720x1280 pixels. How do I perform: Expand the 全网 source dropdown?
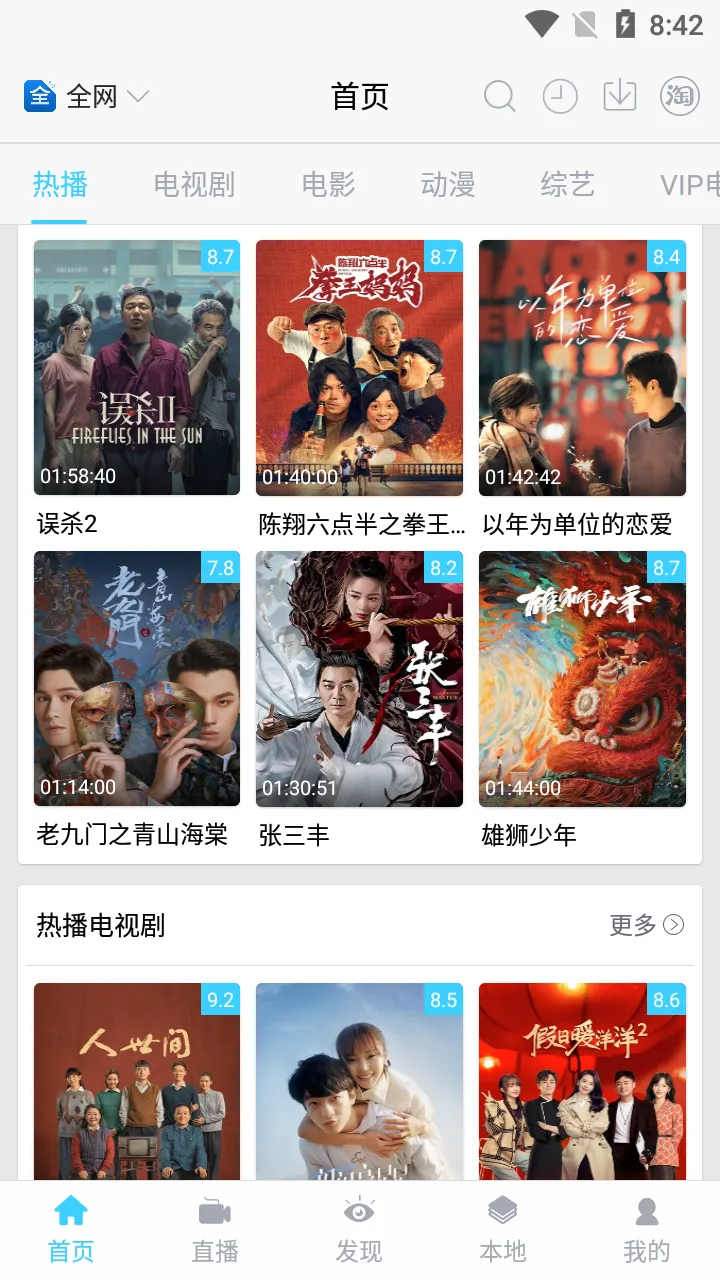tap(87, 97)
